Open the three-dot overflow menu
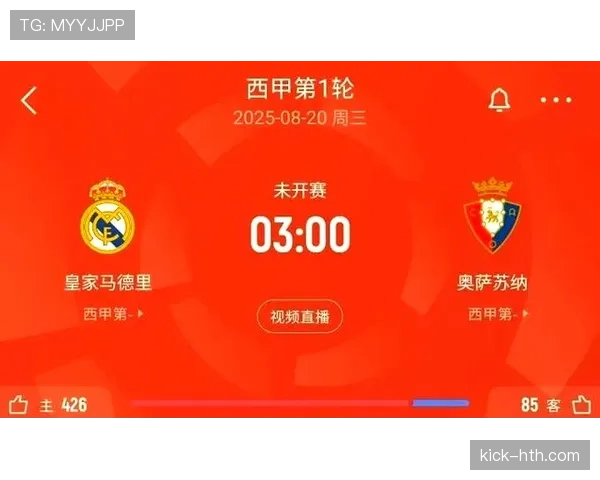 (556, 100)
